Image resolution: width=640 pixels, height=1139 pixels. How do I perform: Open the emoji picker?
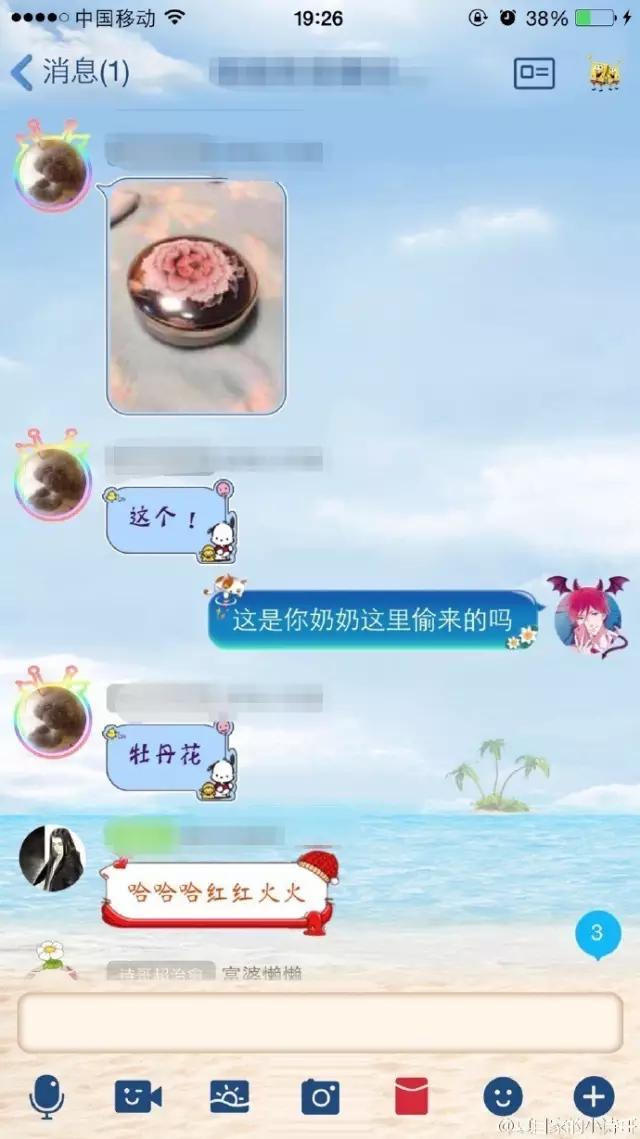502,1097
